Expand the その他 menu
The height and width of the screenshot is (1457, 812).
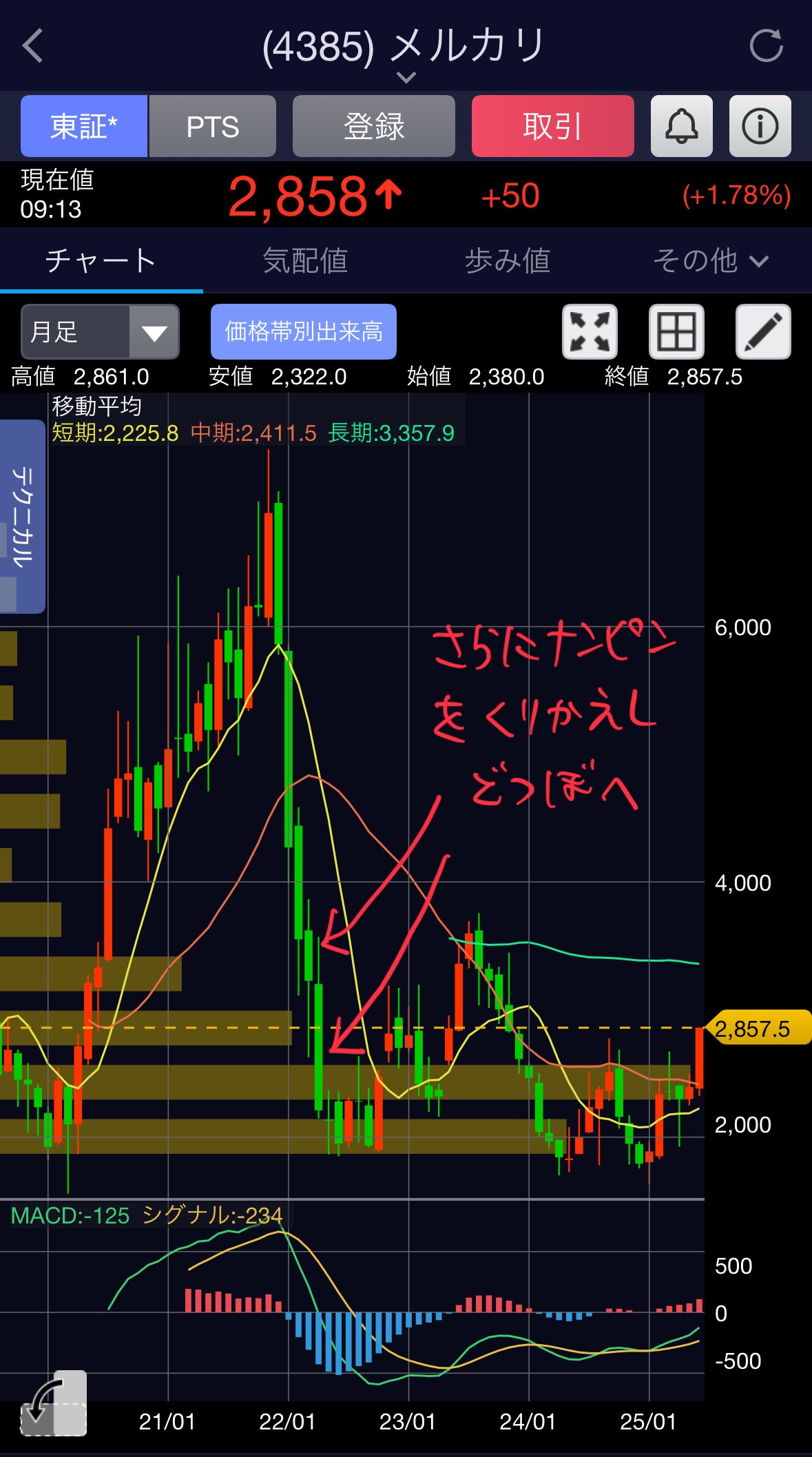tap(710, 261)
